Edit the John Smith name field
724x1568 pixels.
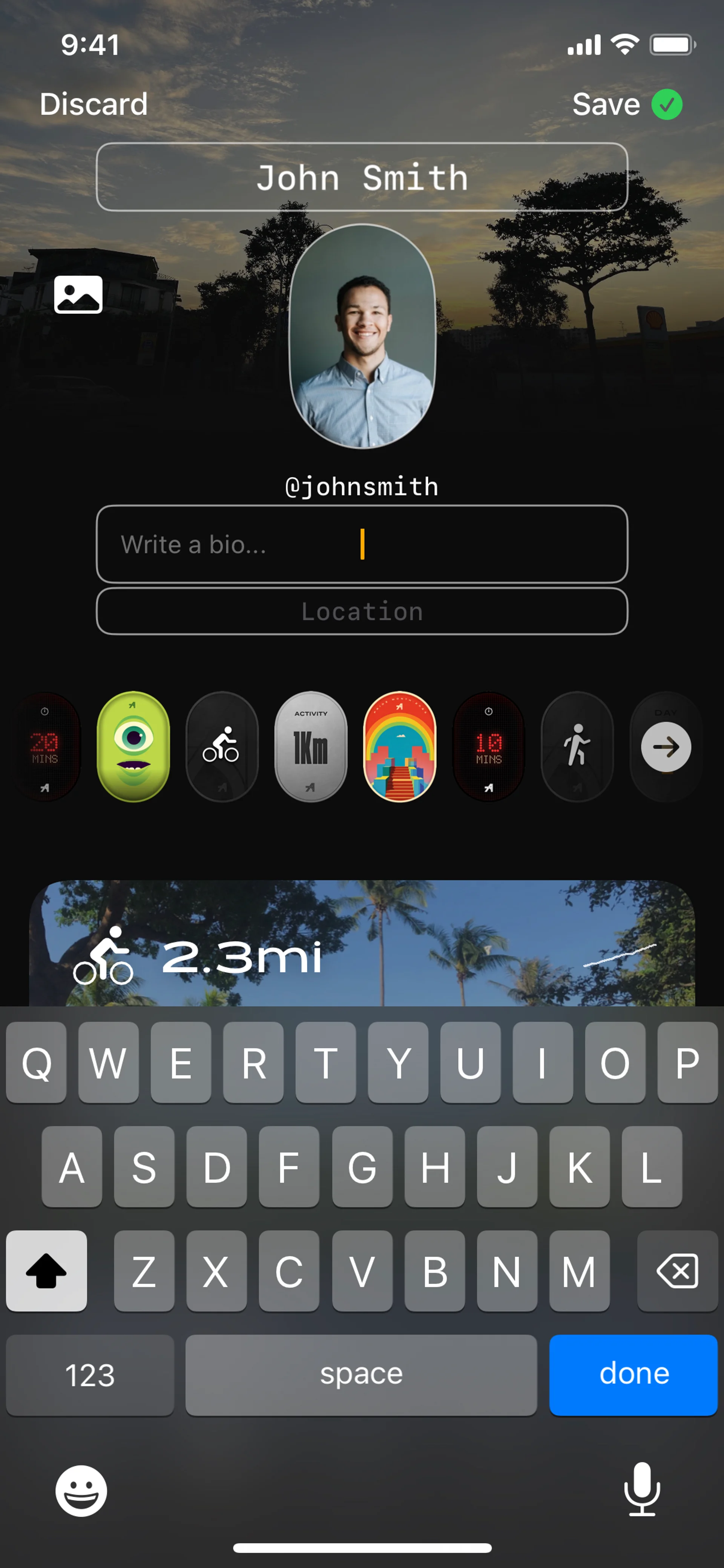coord(362,177)
